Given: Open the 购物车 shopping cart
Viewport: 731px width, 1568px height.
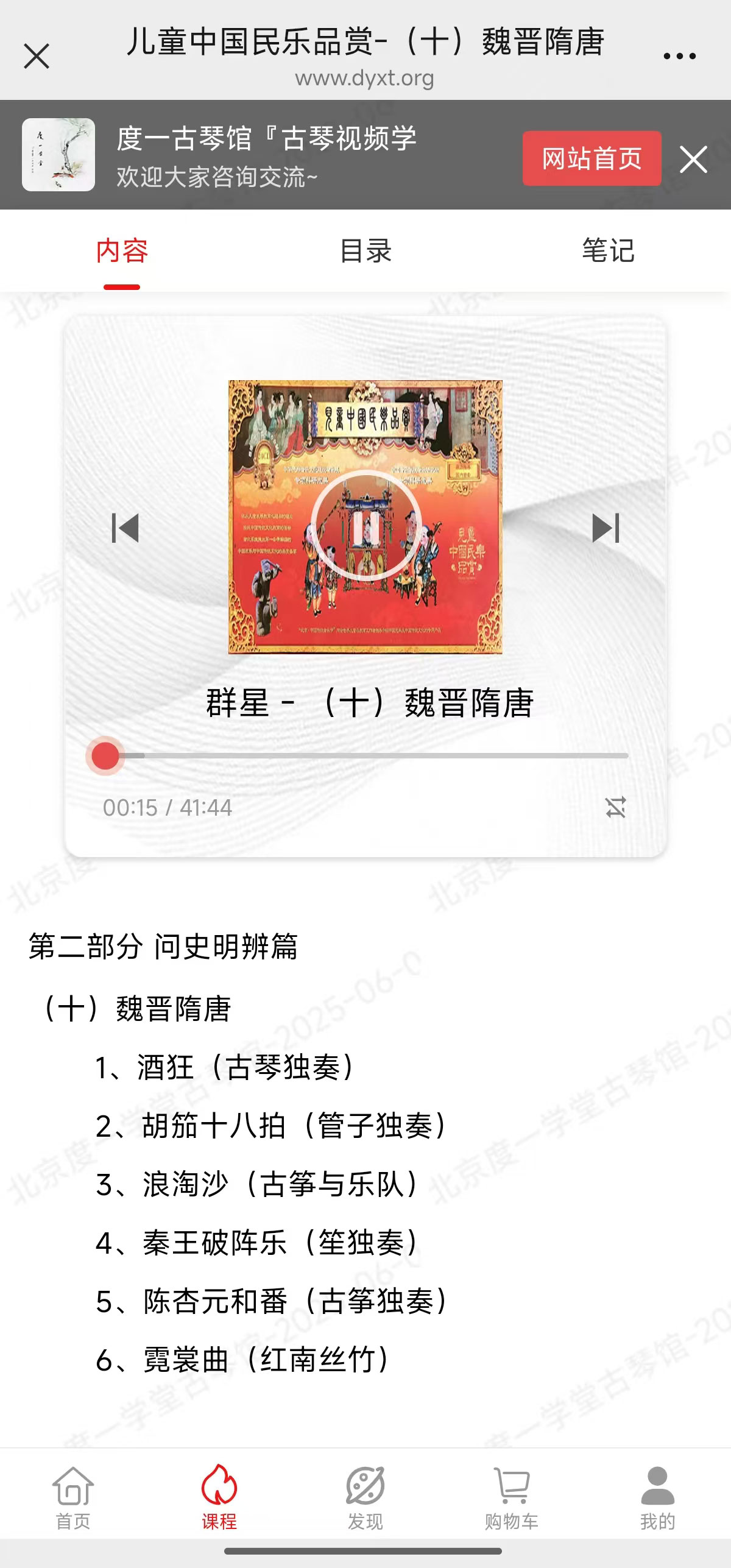Looking at the screenshot, I should (512, 1497).
